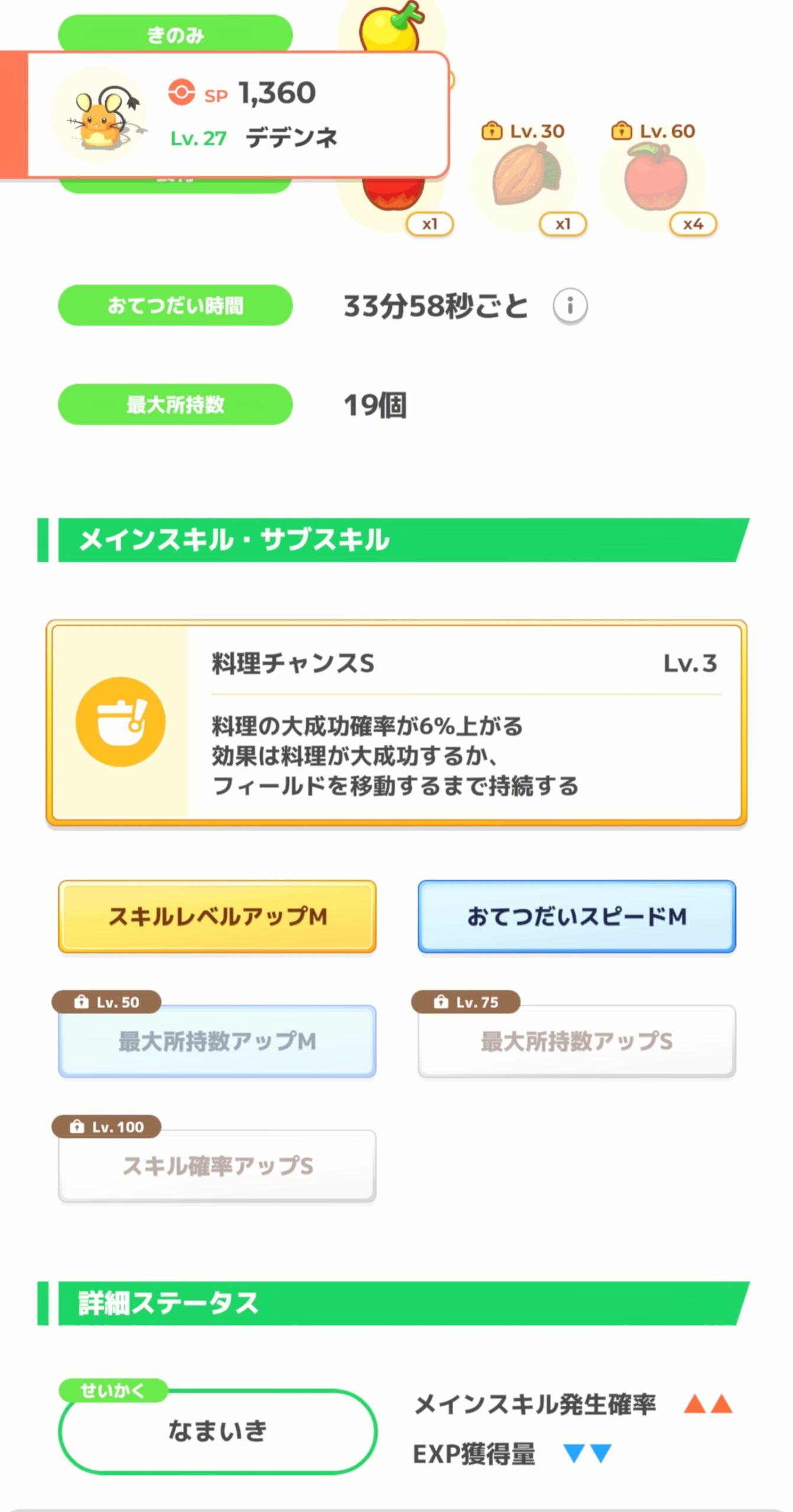This screenshot has width=793, height=1512.
Task: Tap the locked 最大所持数アップS sub skill
Action: [x=577, y=1041]
